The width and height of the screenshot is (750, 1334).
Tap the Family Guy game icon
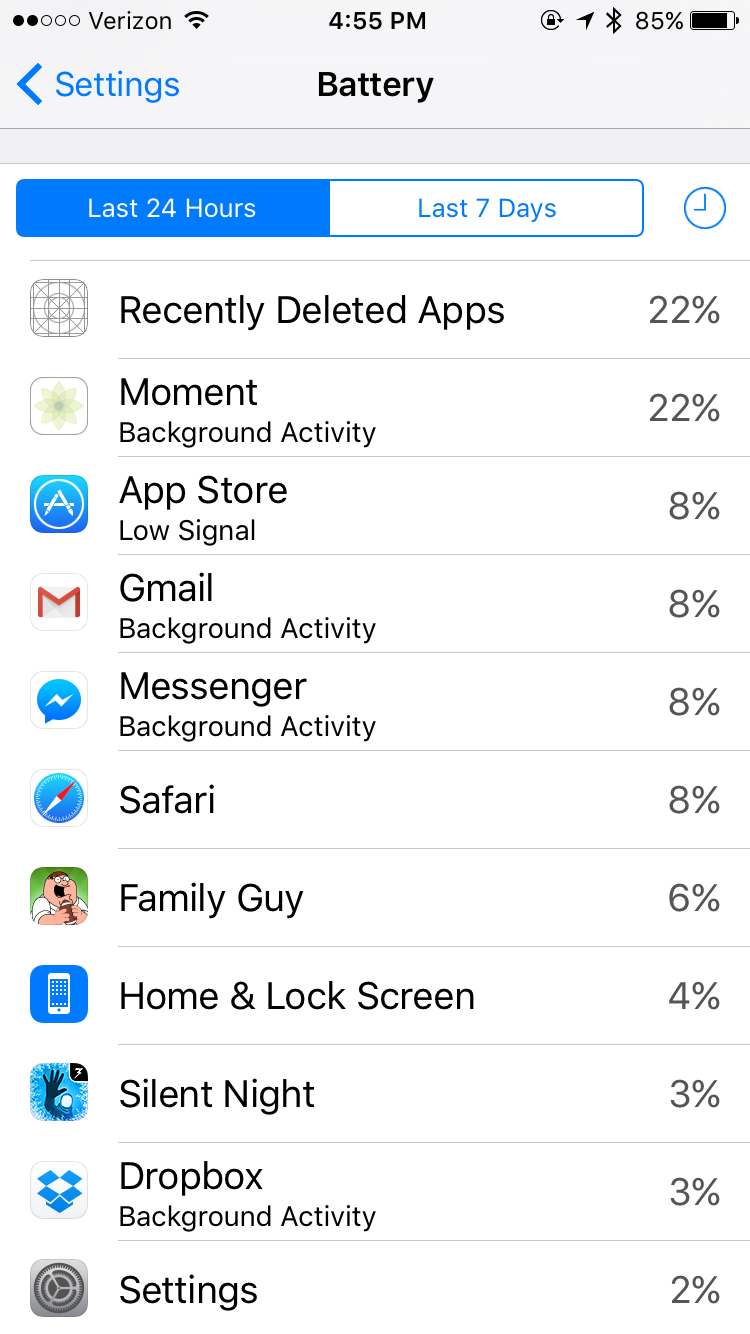coord(58,896)
